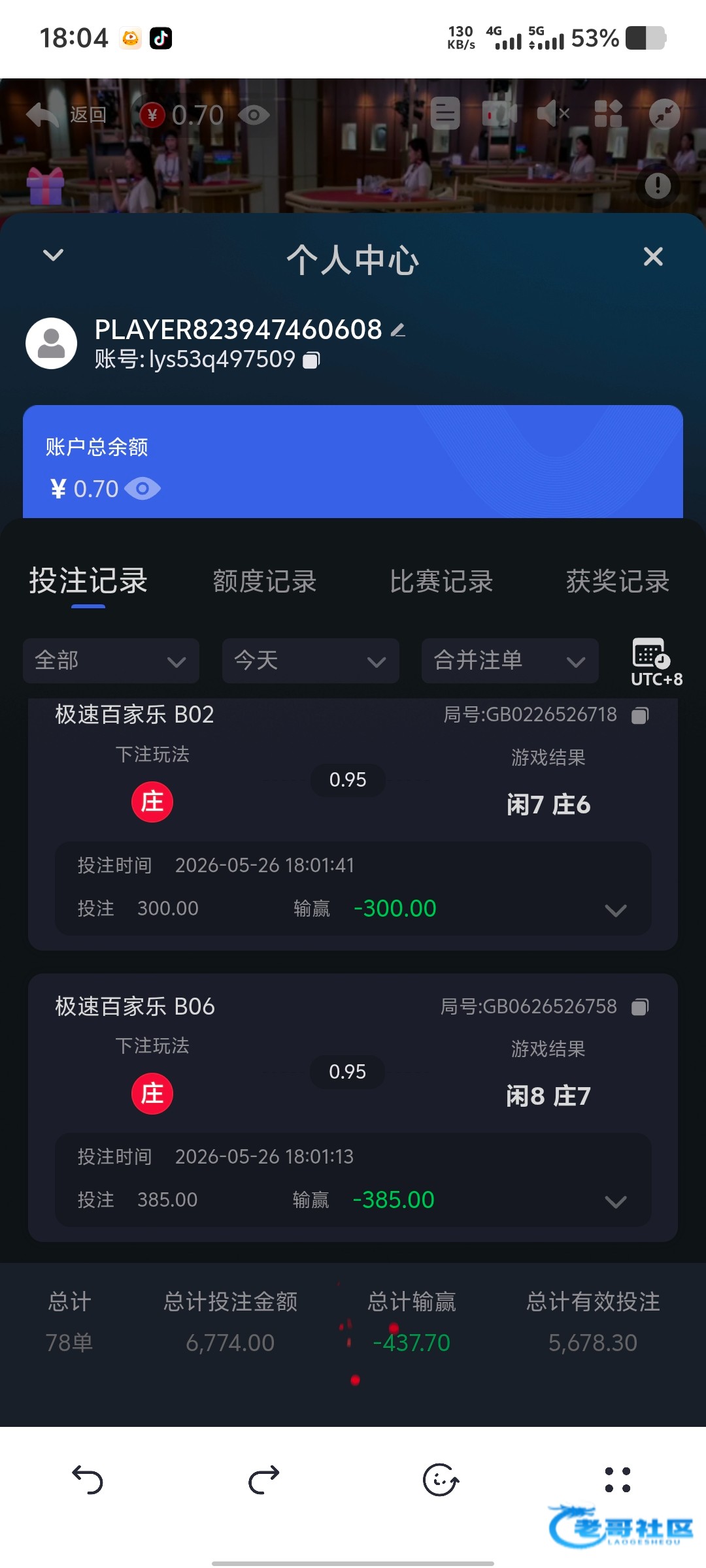Viewport: 706px width, 1568px height.
Task: Open the 合并注单 dropdown
Action: (x=510, y=661)
